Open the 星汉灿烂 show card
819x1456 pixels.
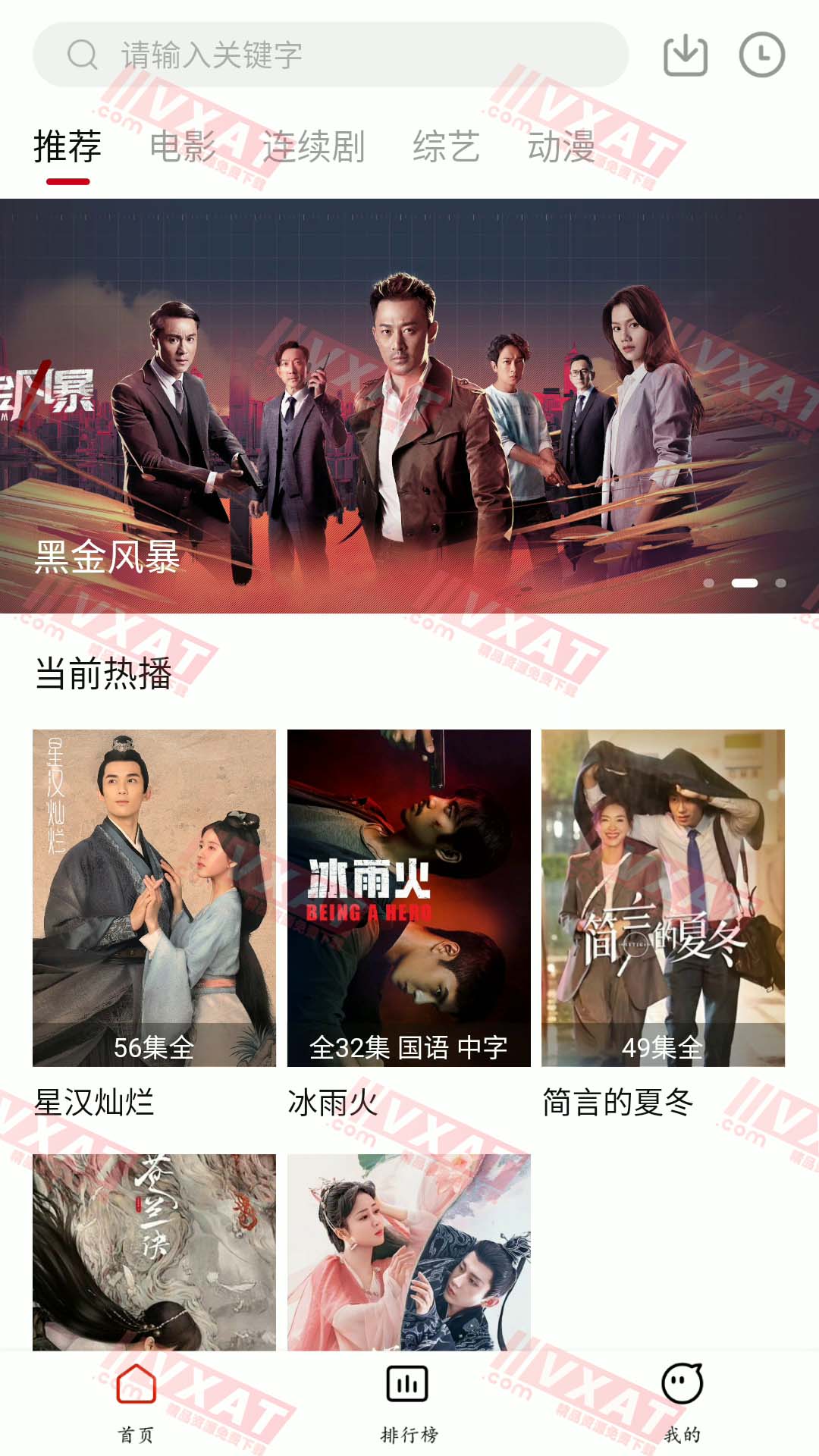point(154,898)
